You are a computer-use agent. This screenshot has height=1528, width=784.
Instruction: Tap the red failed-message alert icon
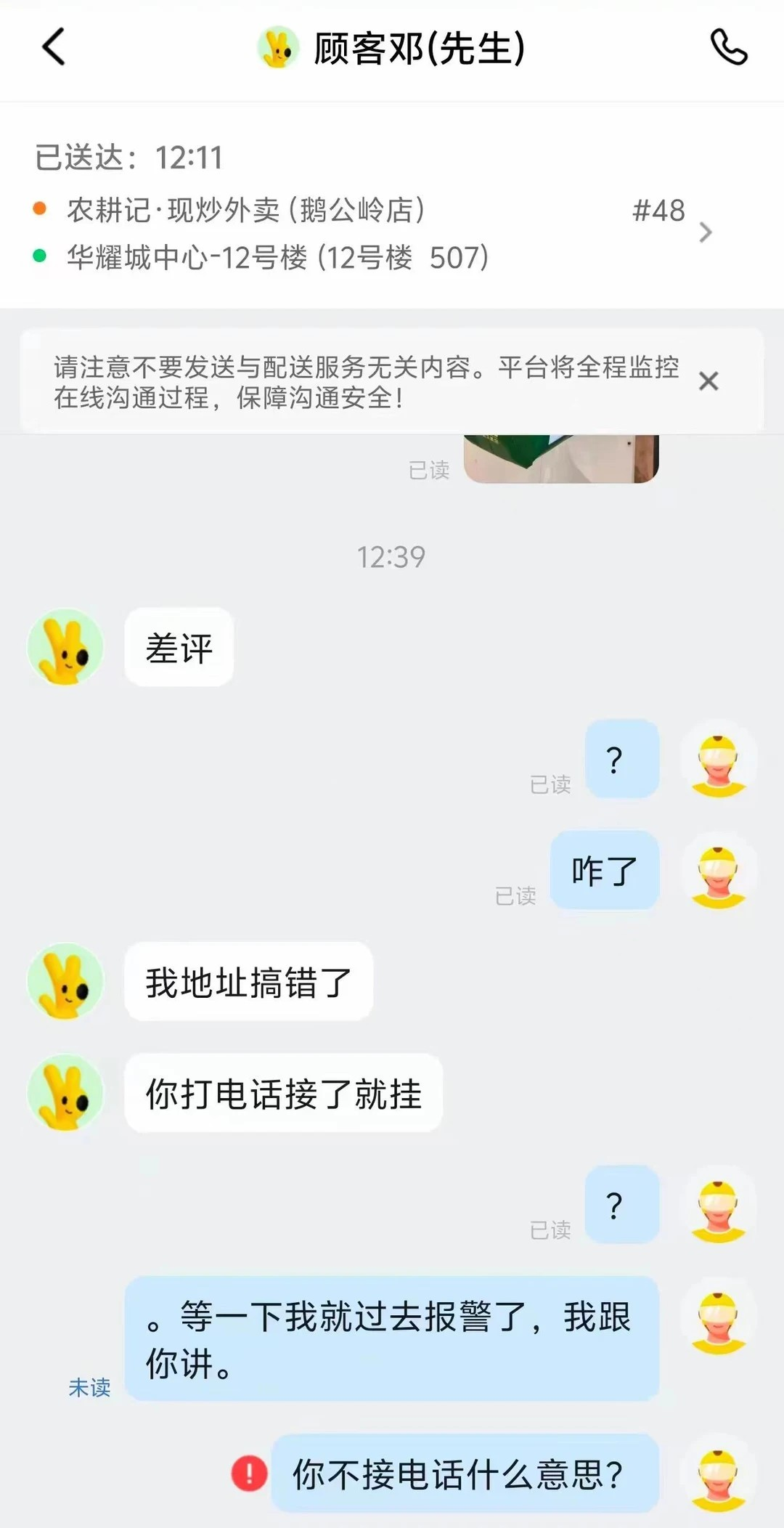tap(249, 1474)
